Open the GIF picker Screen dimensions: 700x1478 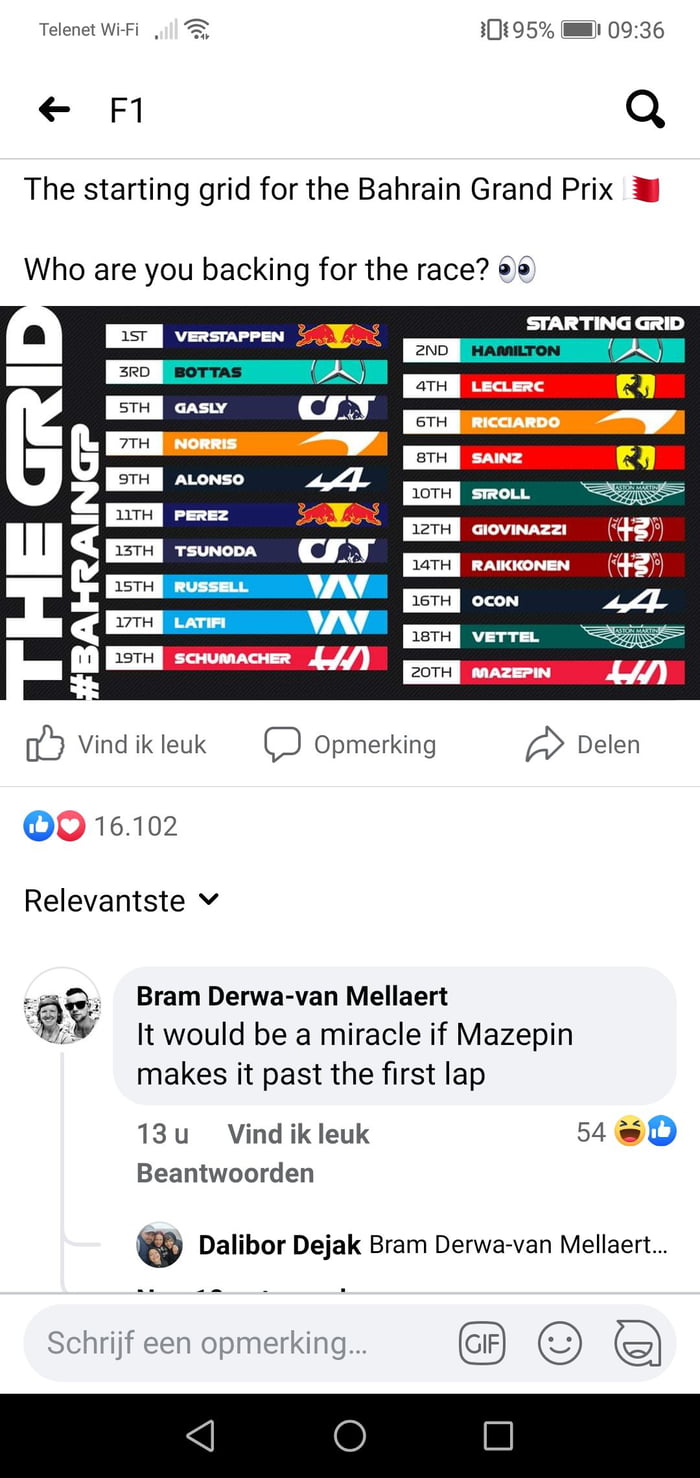tap(481, 1343)
